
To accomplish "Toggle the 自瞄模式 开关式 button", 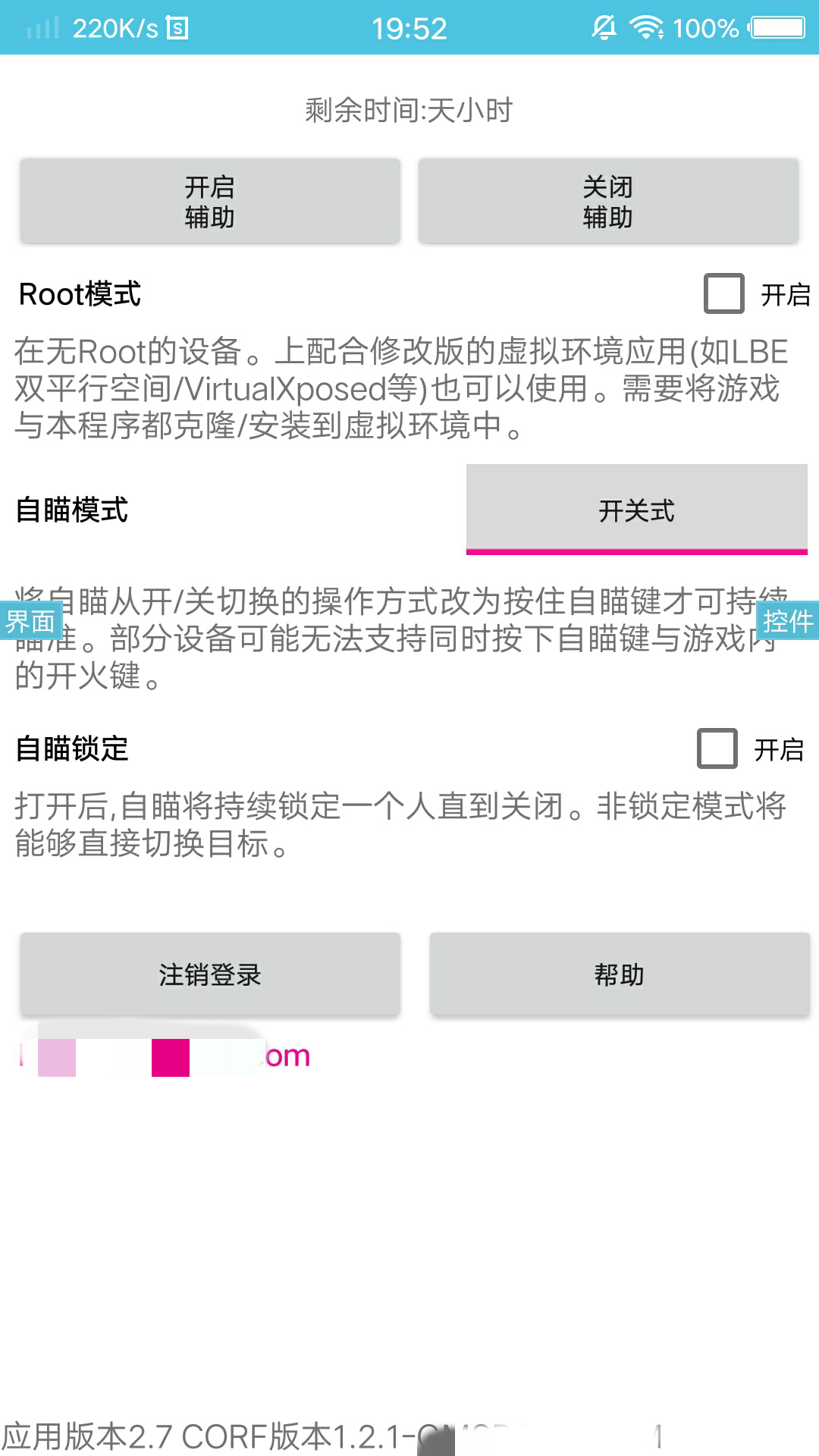I will point(637,510).
